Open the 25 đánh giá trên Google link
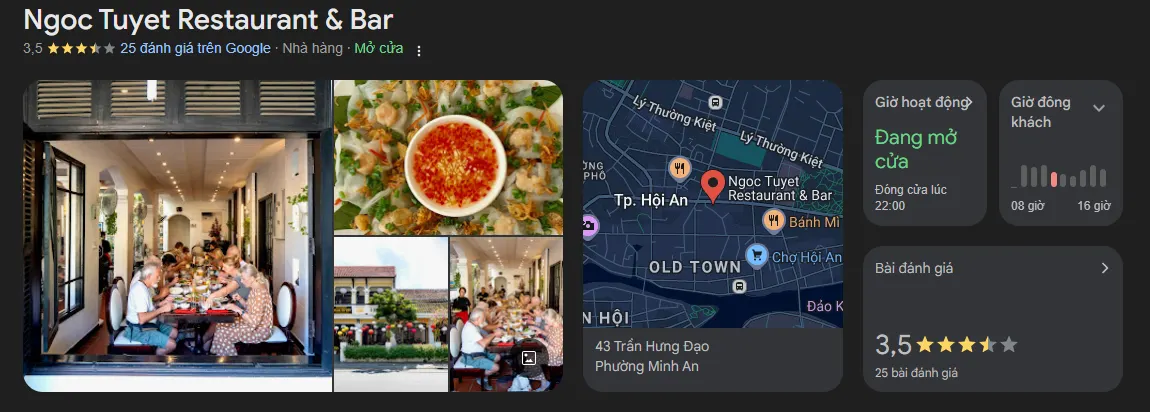Screen dimensions: 1150x412 195,48
